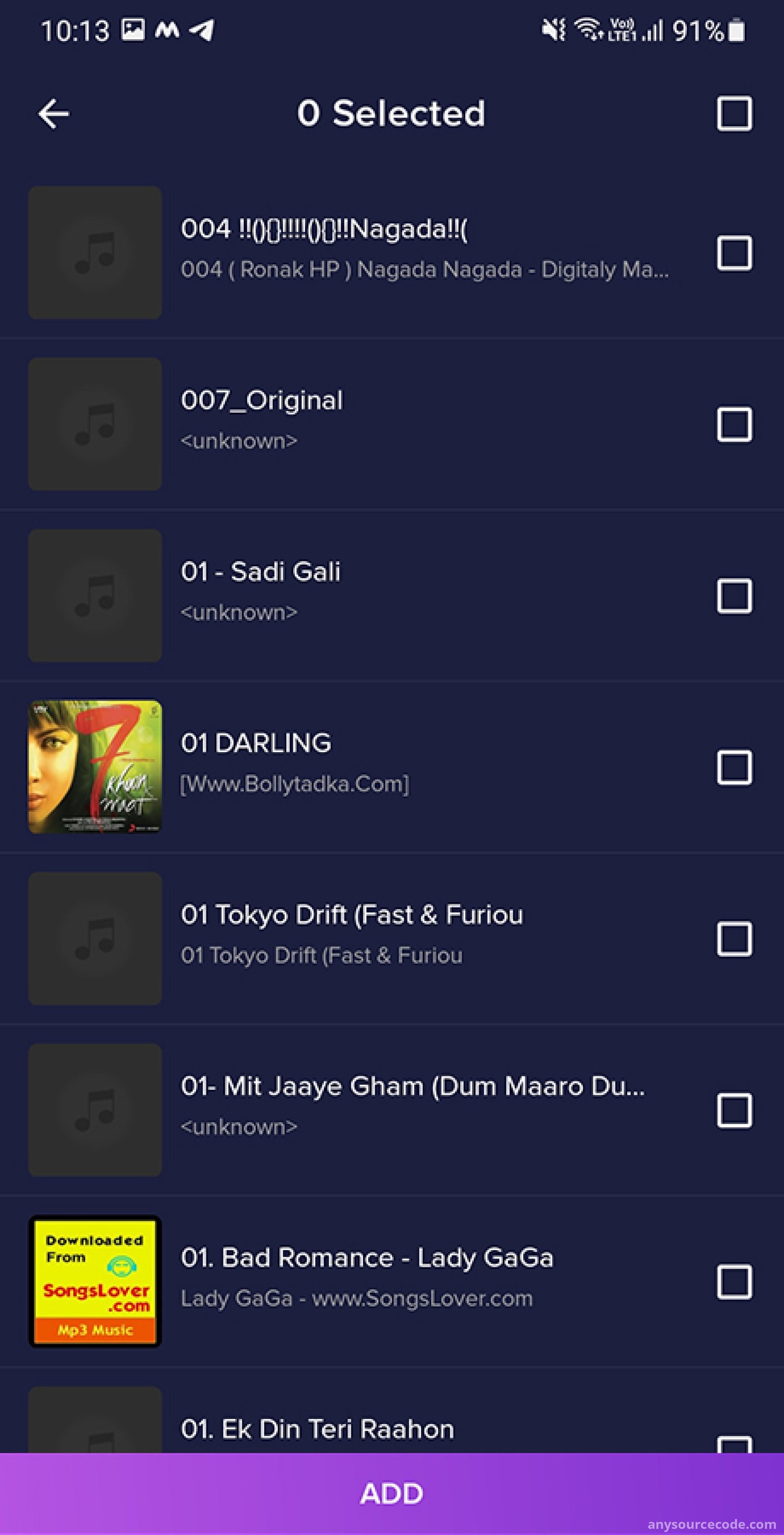Viewport: 784px width, 1535px height.
Task: Tap the ADD button
Action: (x=392, y=1493)
